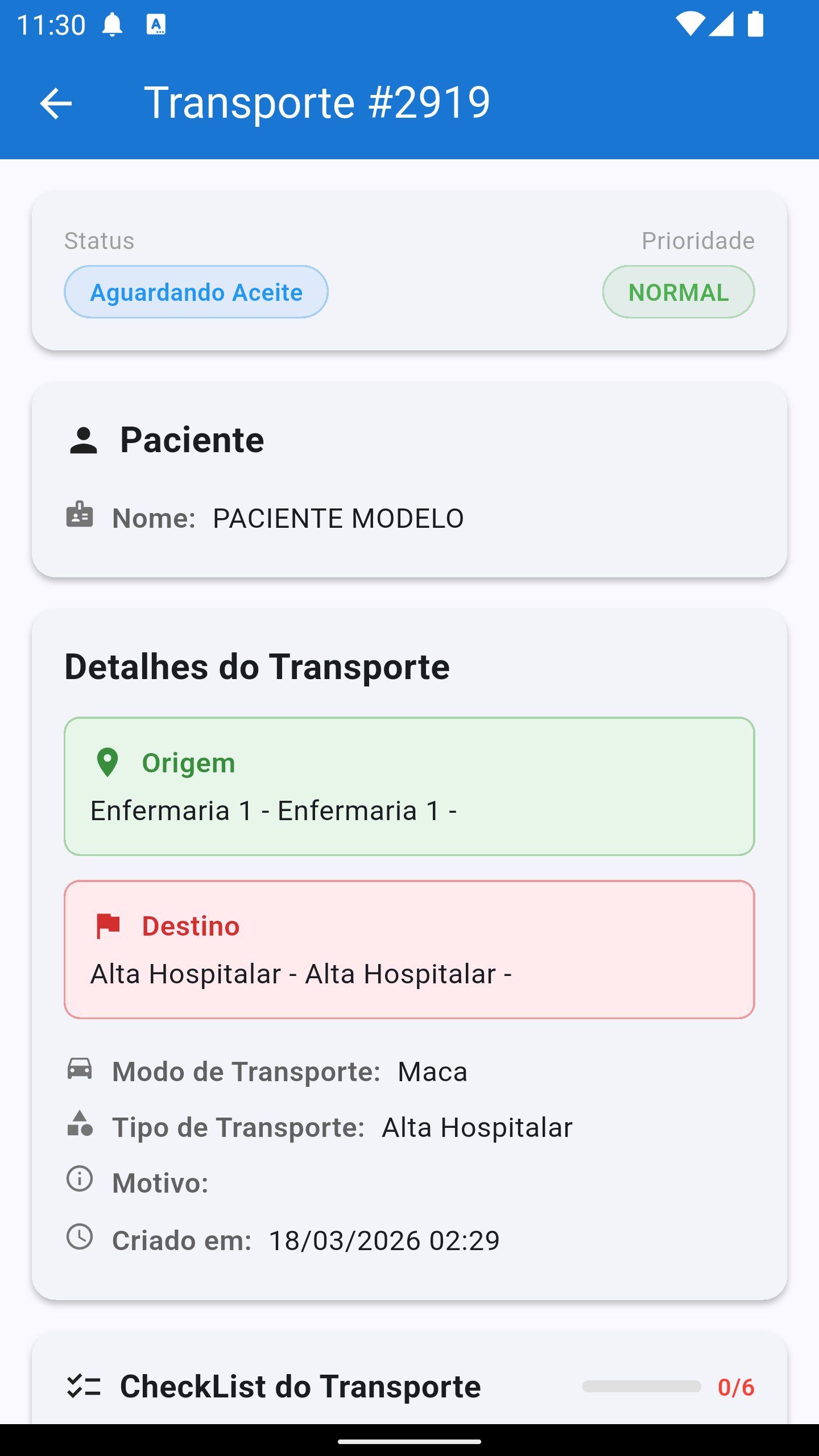Tap the 0/6 checklist progress bar
This screenshot has height=1456, width=819.
tap(642, 1387)
